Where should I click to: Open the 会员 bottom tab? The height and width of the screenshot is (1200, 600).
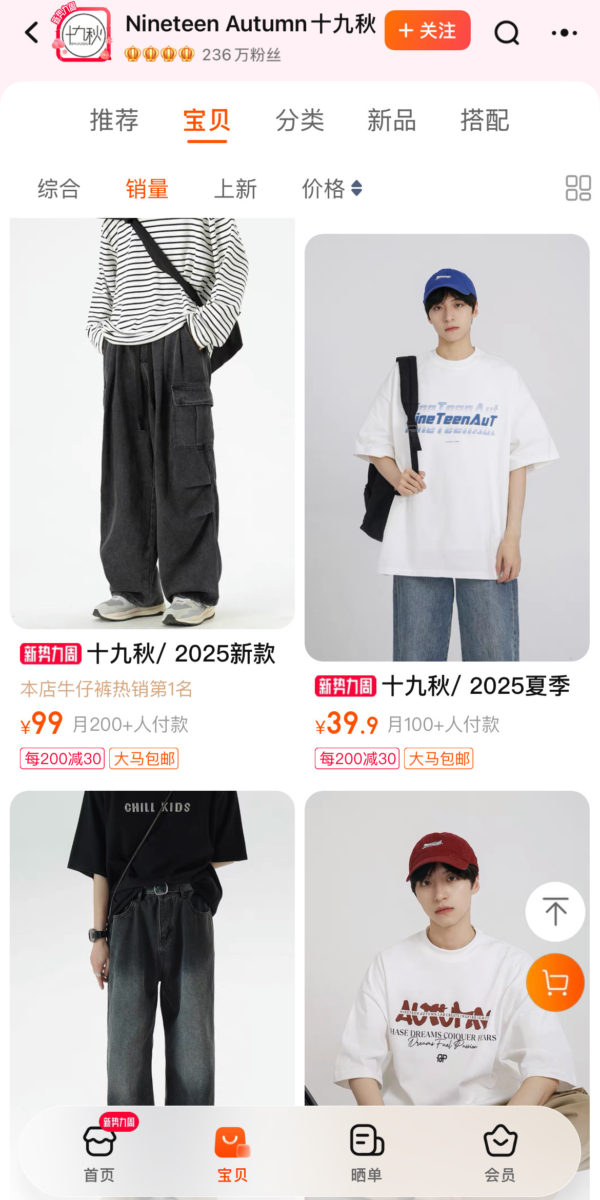(x=500, y=1153)
